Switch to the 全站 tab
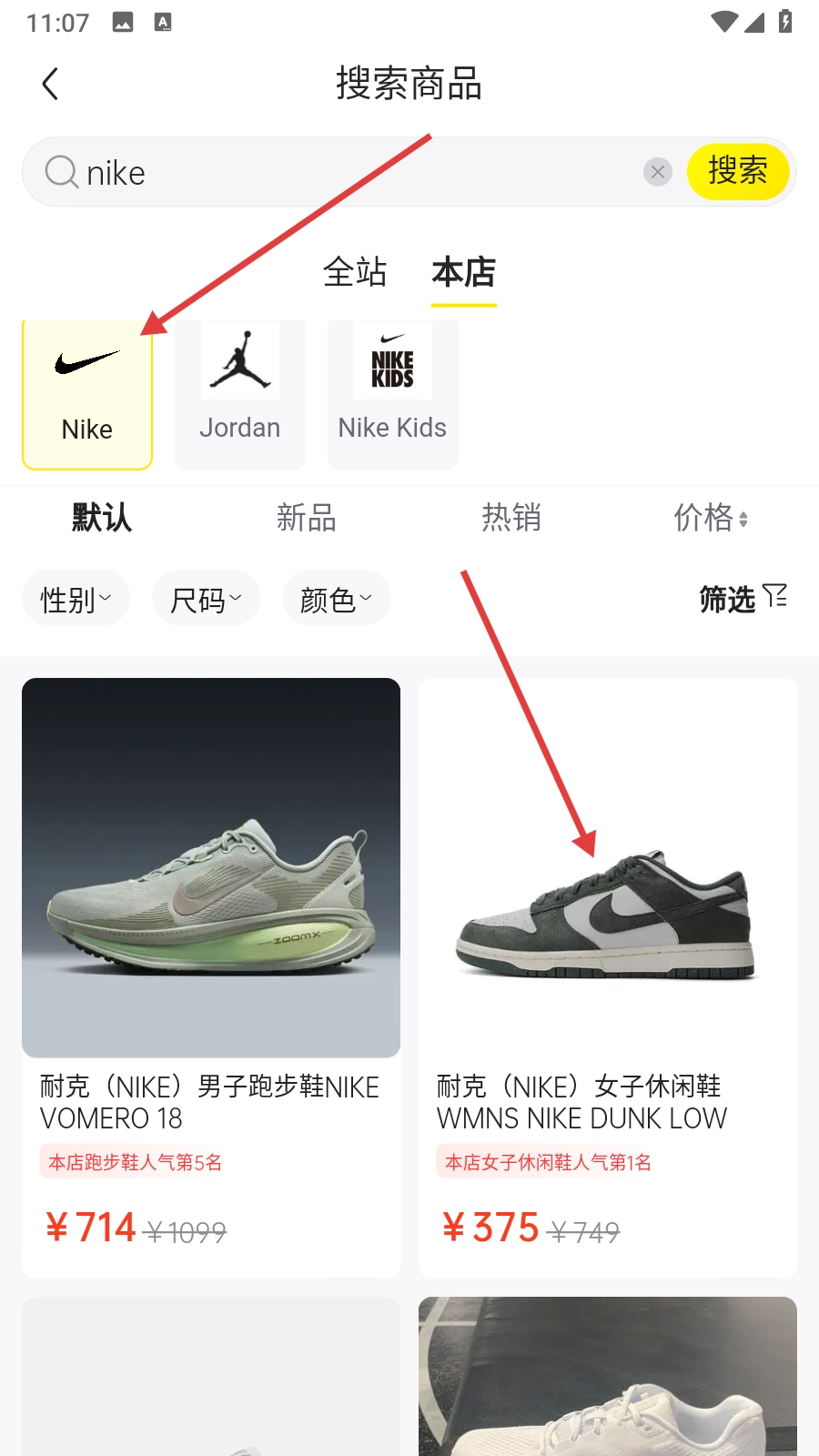 (x=355, y=272)
